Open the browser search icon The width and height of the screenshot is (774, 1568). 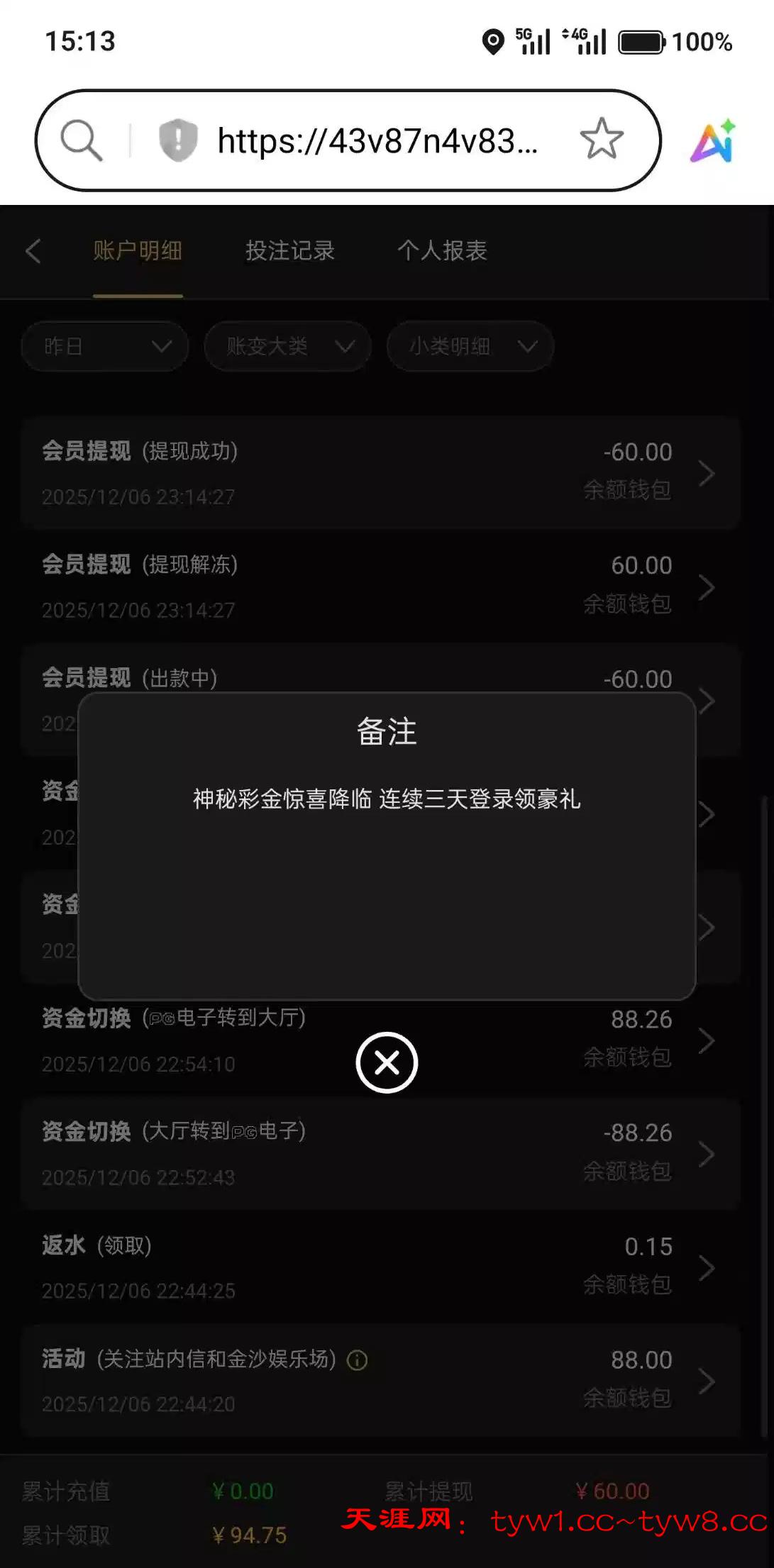coord(82,140)
